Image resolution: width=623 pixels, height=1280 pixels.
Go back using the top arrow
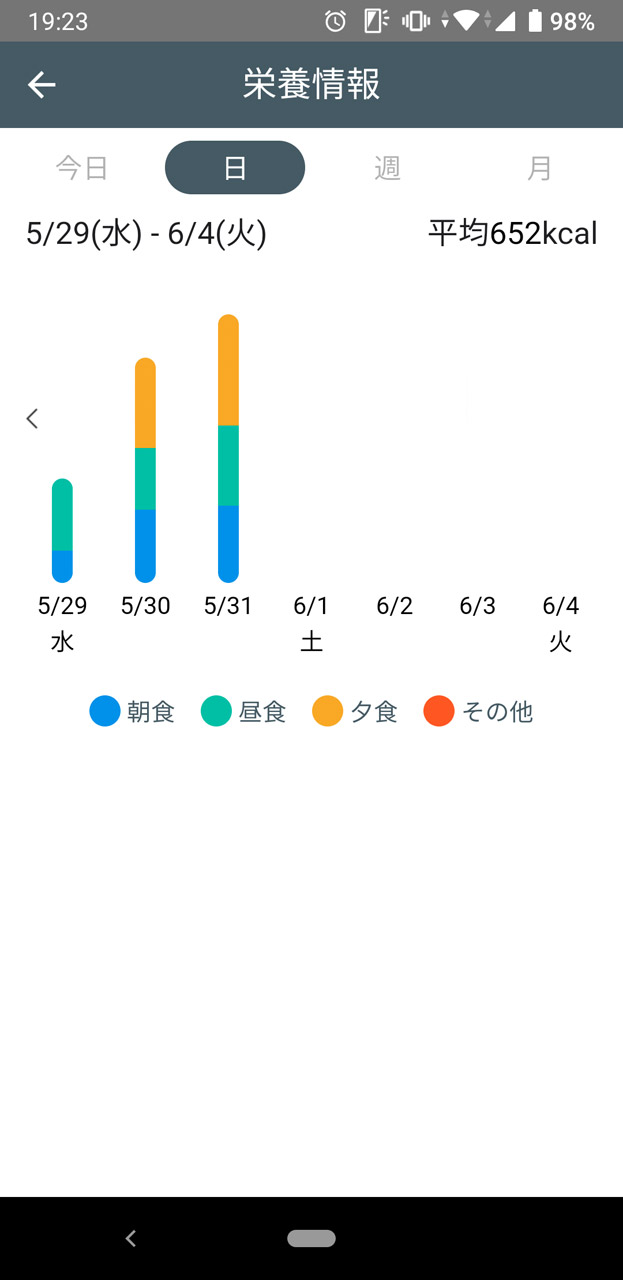[x=41, y=85]
